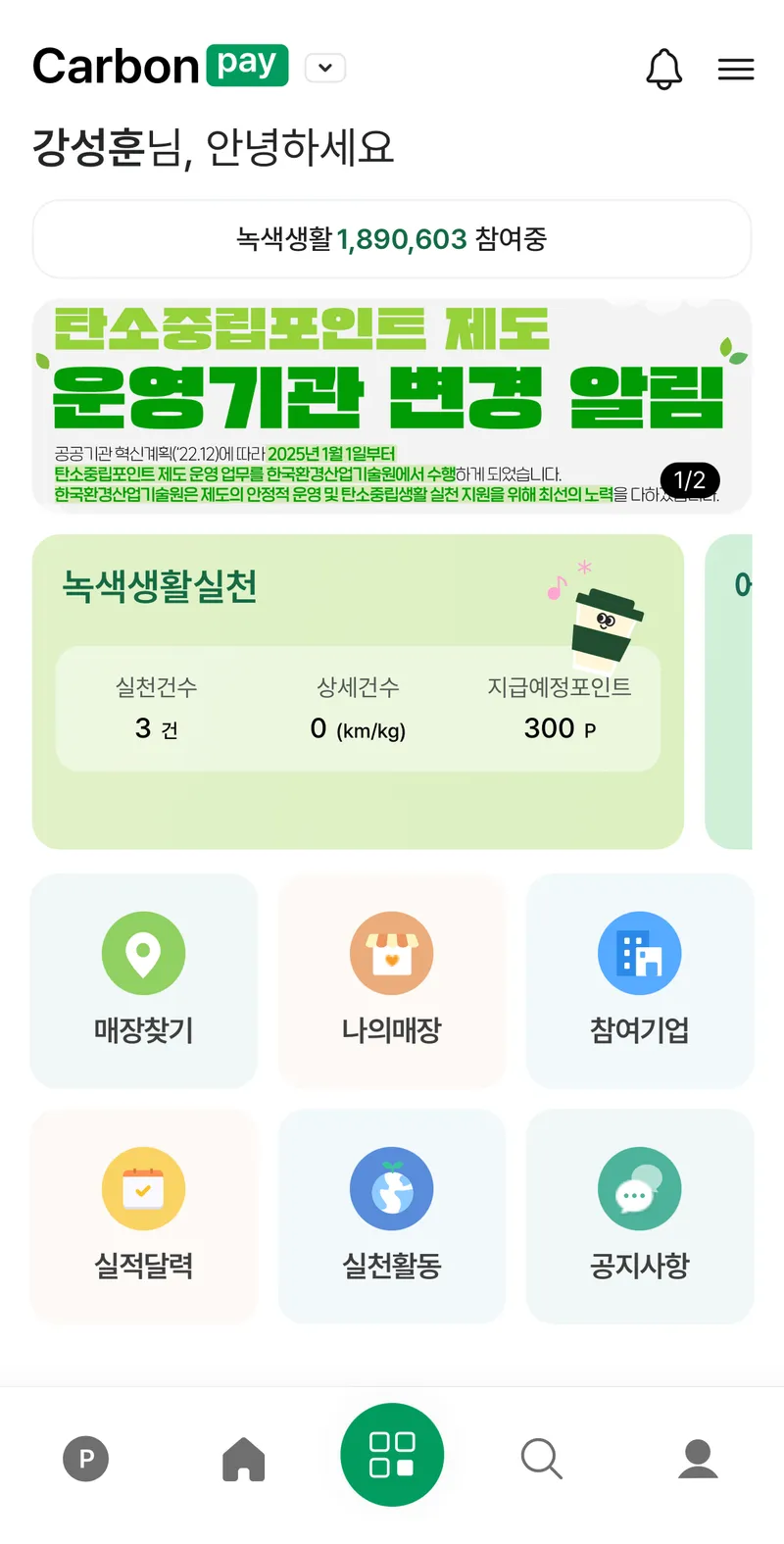The width and height of the screenshot is (784, 1544).
Task: View 참여기업 participating companies
Action: pyautogui.click(x=640, y=980)
